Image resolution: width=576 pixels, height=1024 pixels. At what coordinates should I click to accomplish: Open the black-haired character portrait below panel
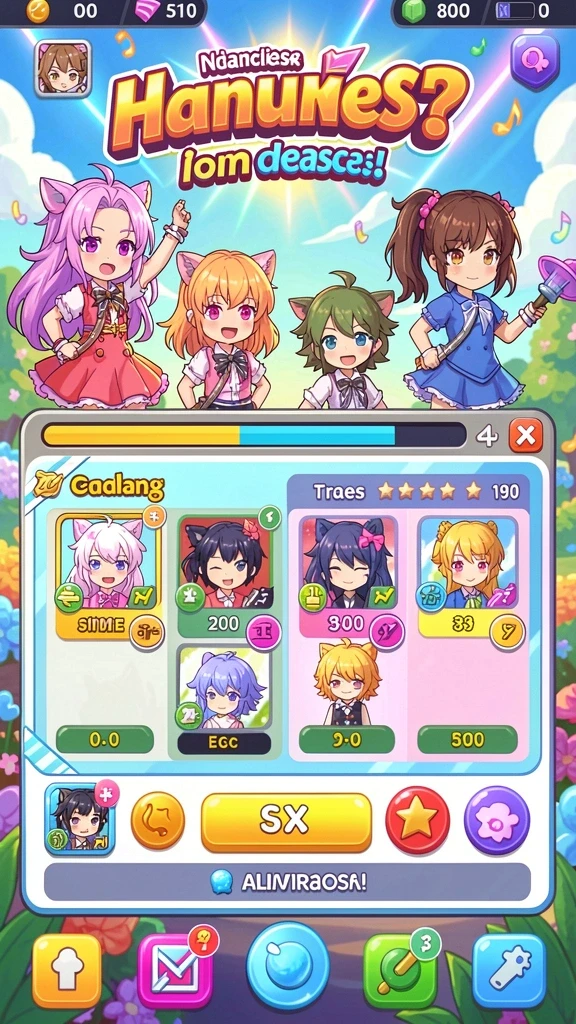[80, 820]
